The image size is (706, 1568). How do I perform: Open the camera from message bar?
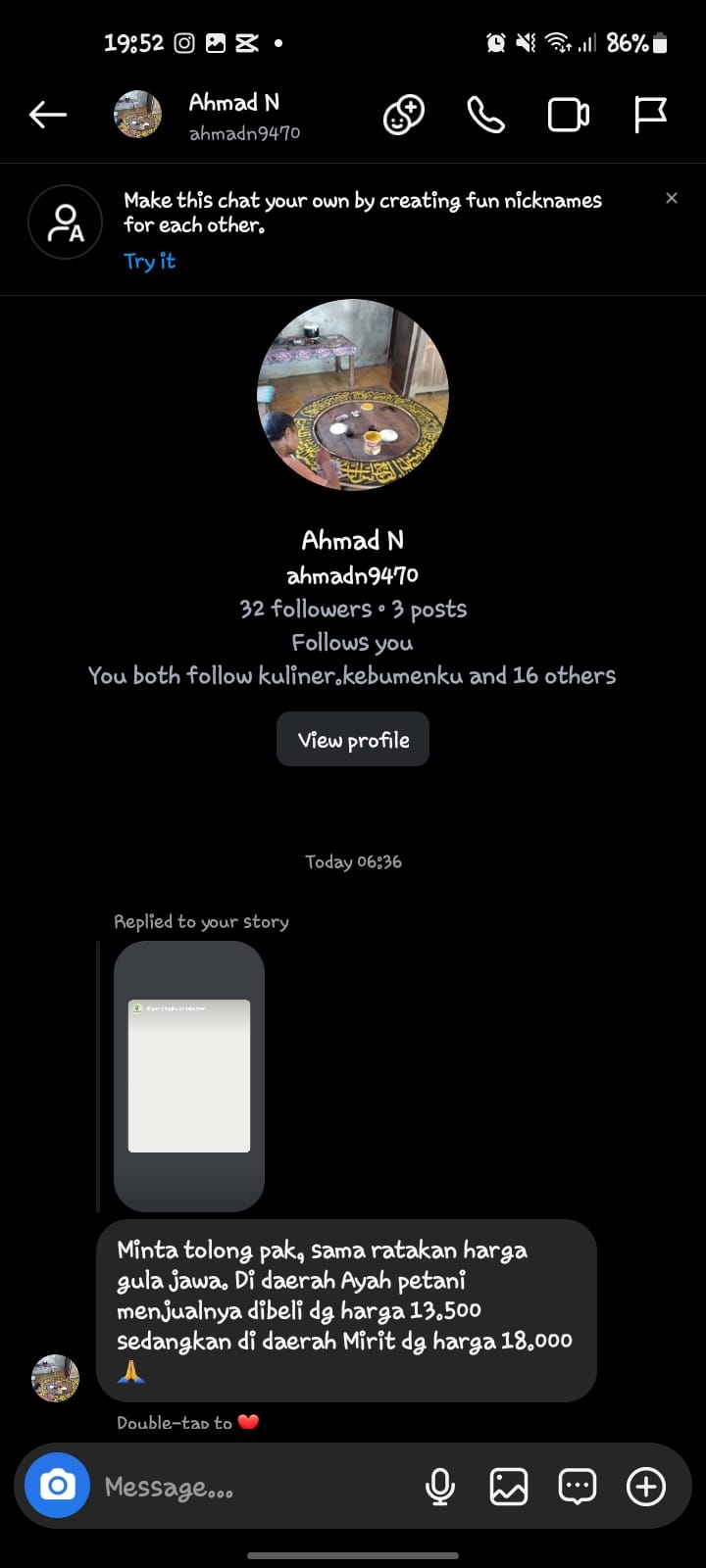click(x=57, y=1486)
